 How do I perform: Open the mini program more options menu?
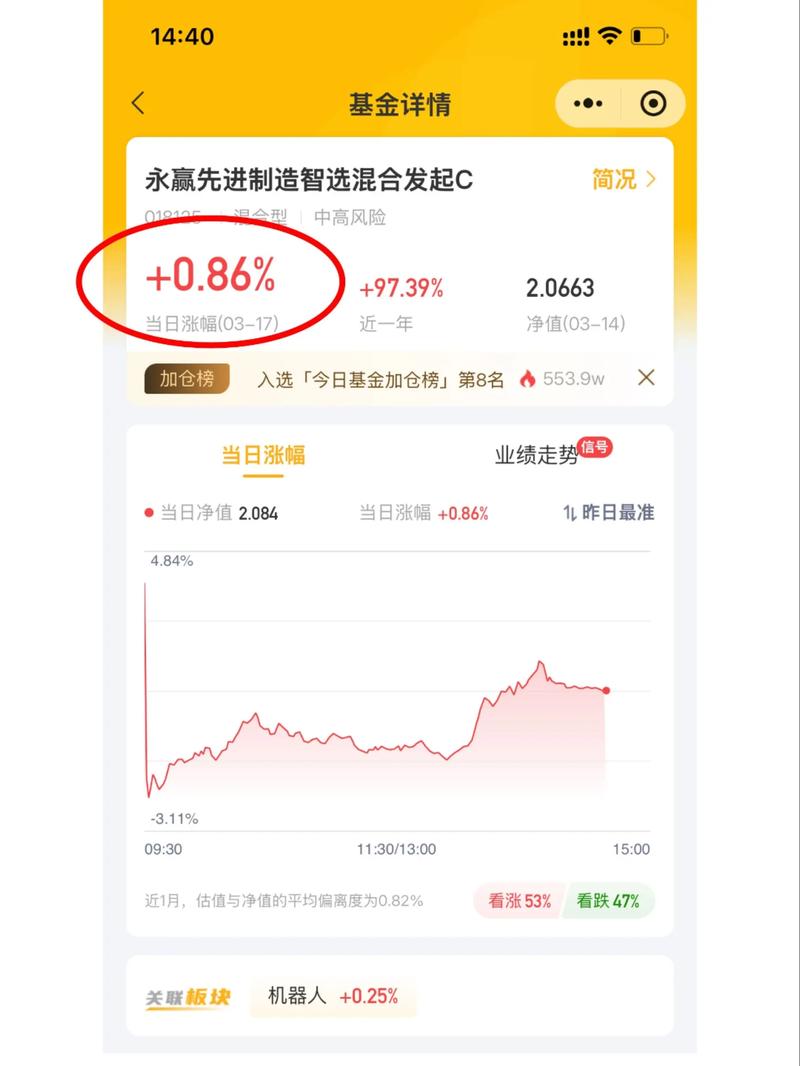pos(587,104)
